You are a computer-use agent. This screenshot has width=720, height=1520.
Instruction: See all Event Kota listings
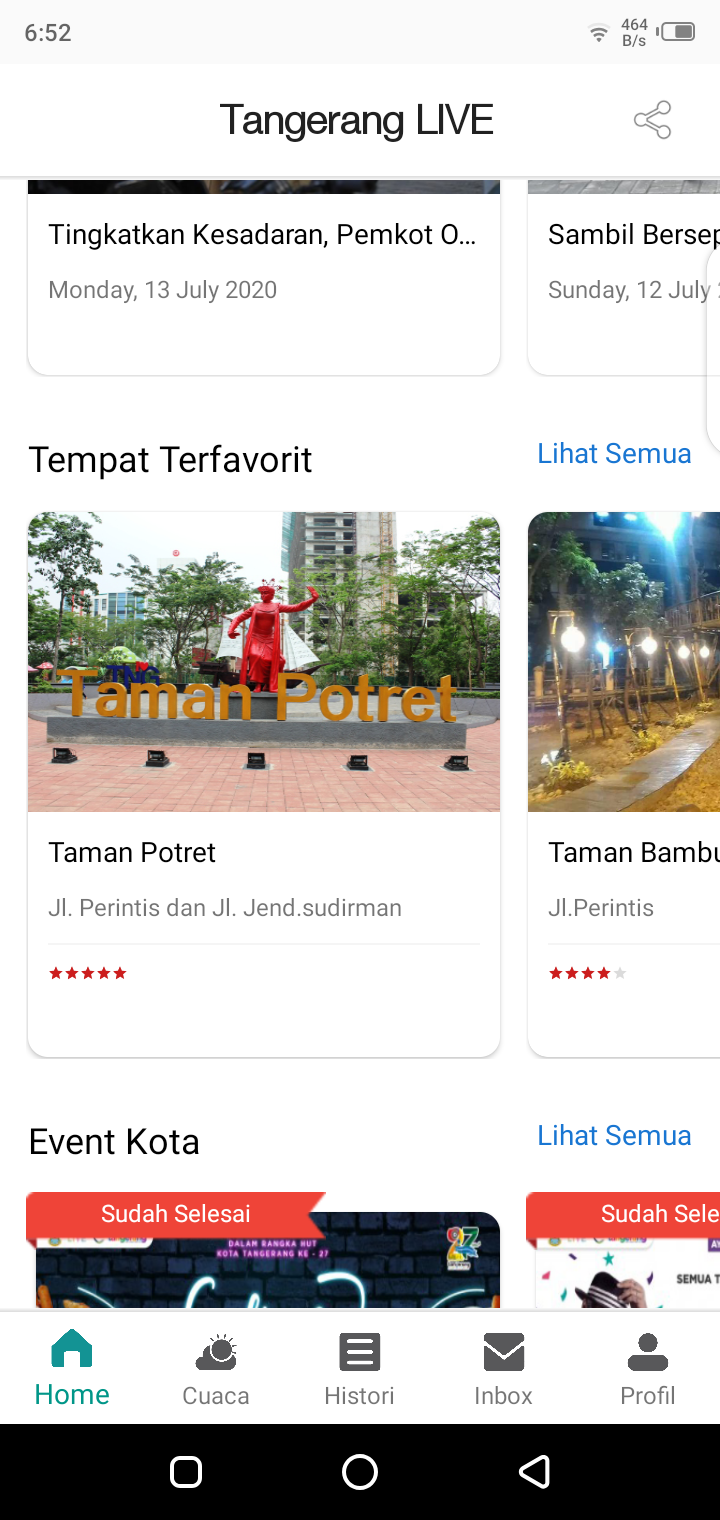(x=614, y=1136)
